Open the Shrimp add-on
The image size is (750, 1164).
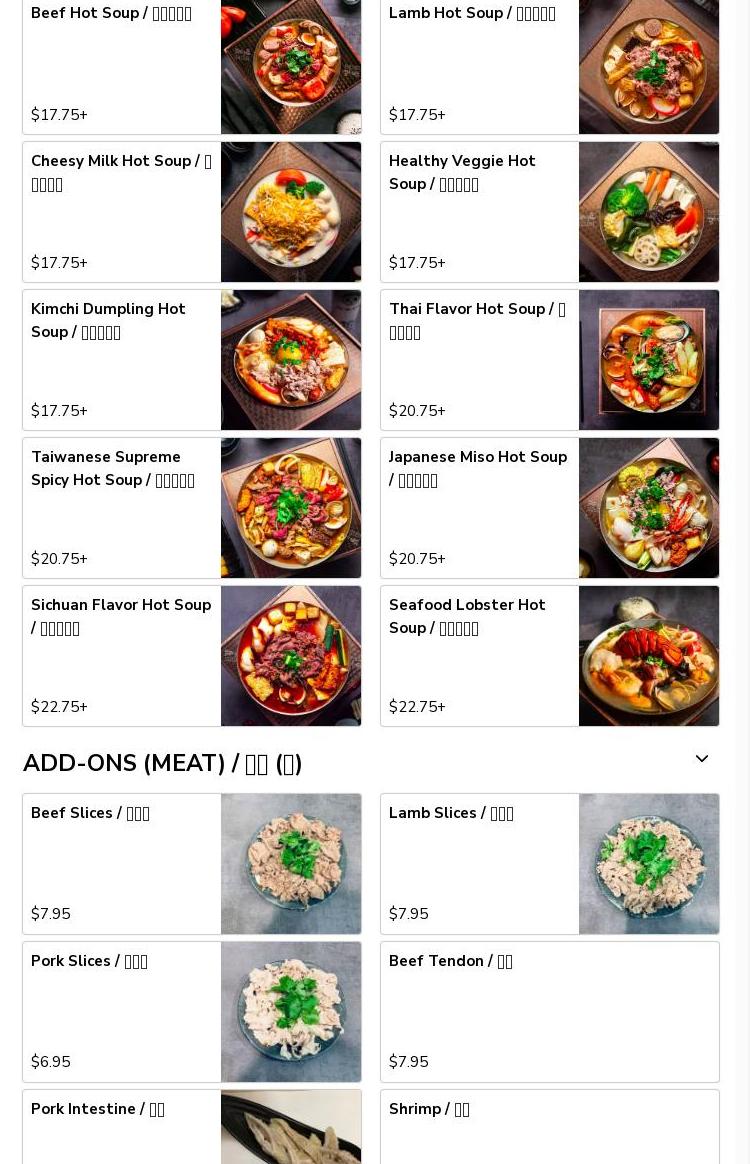tap(549, 1128)
